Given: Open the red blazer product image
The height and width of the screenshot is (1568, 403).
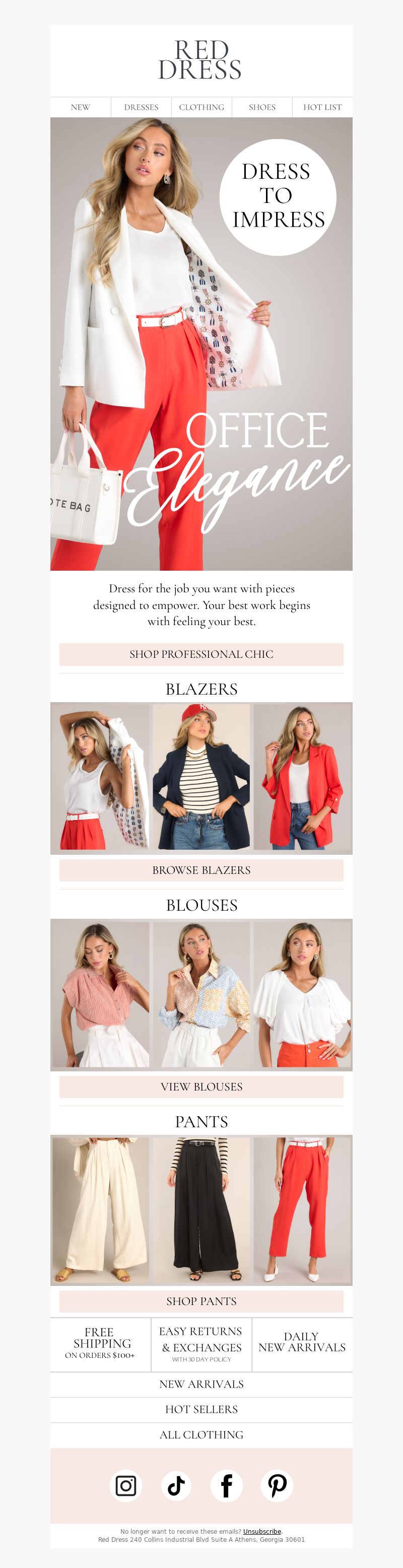Looking at the screenshot, I should [x=302, y=777].
